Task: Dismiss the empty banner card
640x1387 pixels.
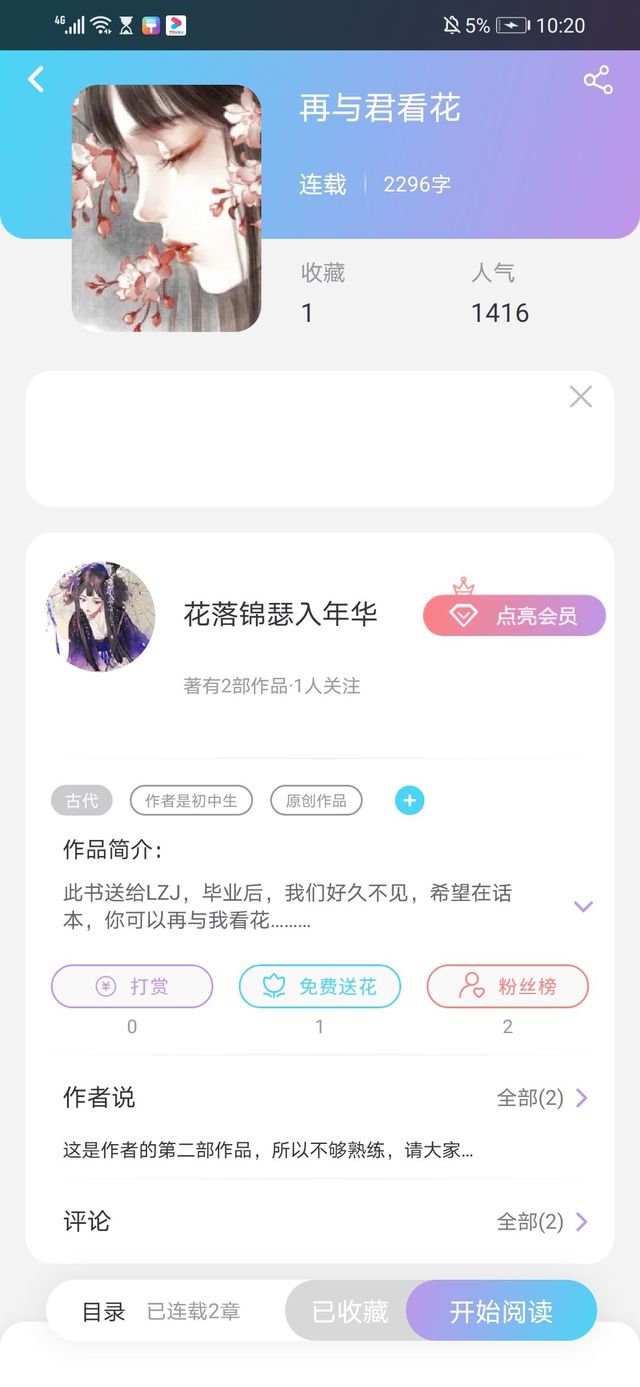Action: point(580,397)
